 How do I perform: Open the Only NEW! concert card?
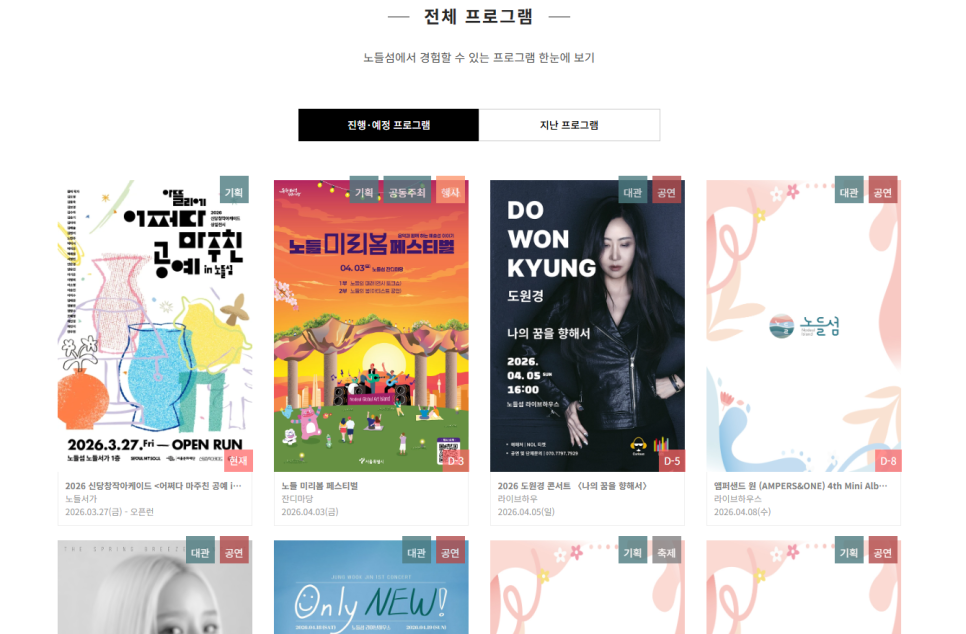click(371, 590)
